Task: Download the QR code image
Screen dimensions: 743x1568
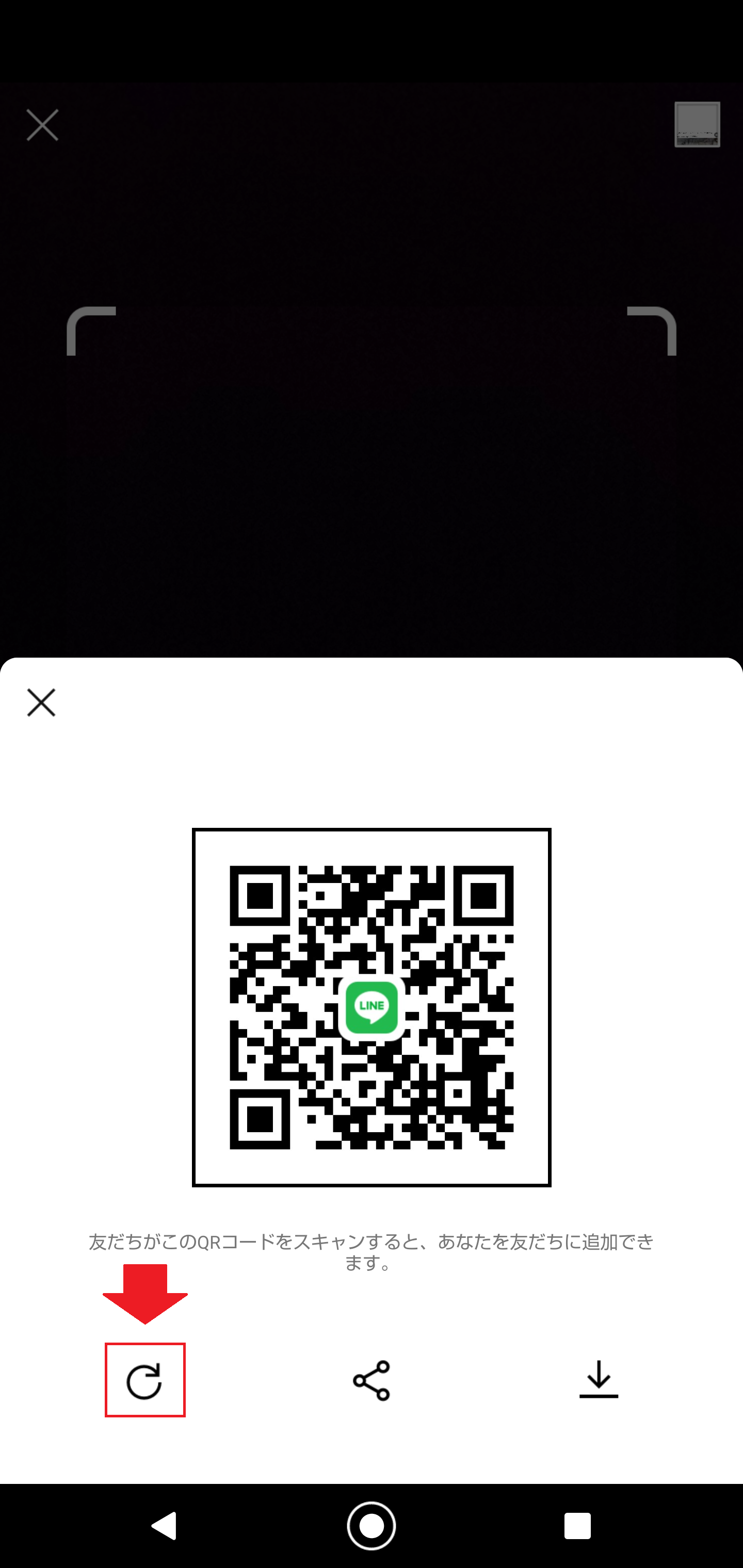Action: click(x=598, y=1379)
